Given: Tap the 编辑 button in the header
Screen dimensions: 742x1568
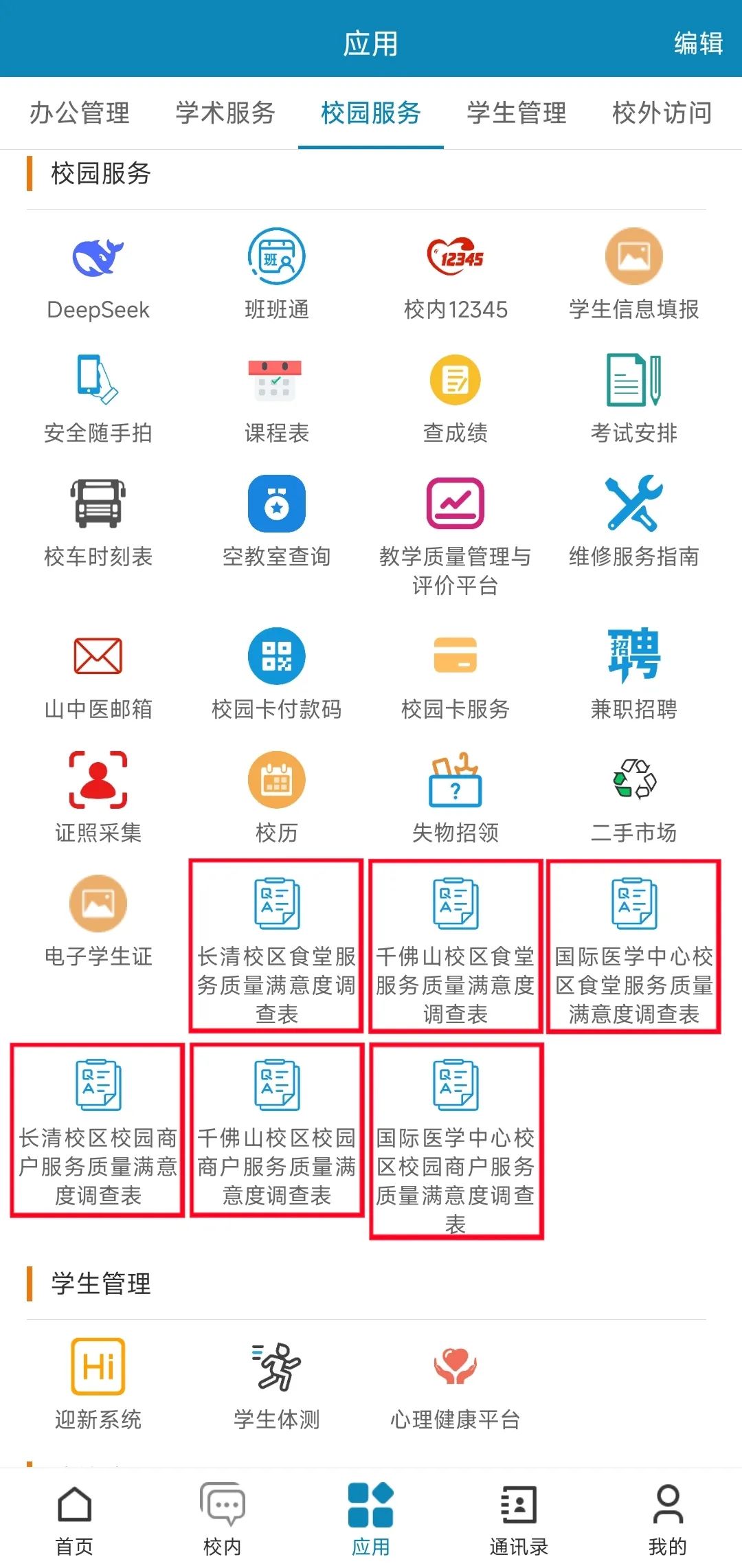Looking at the screenshot, I should [x=697, y=43].
